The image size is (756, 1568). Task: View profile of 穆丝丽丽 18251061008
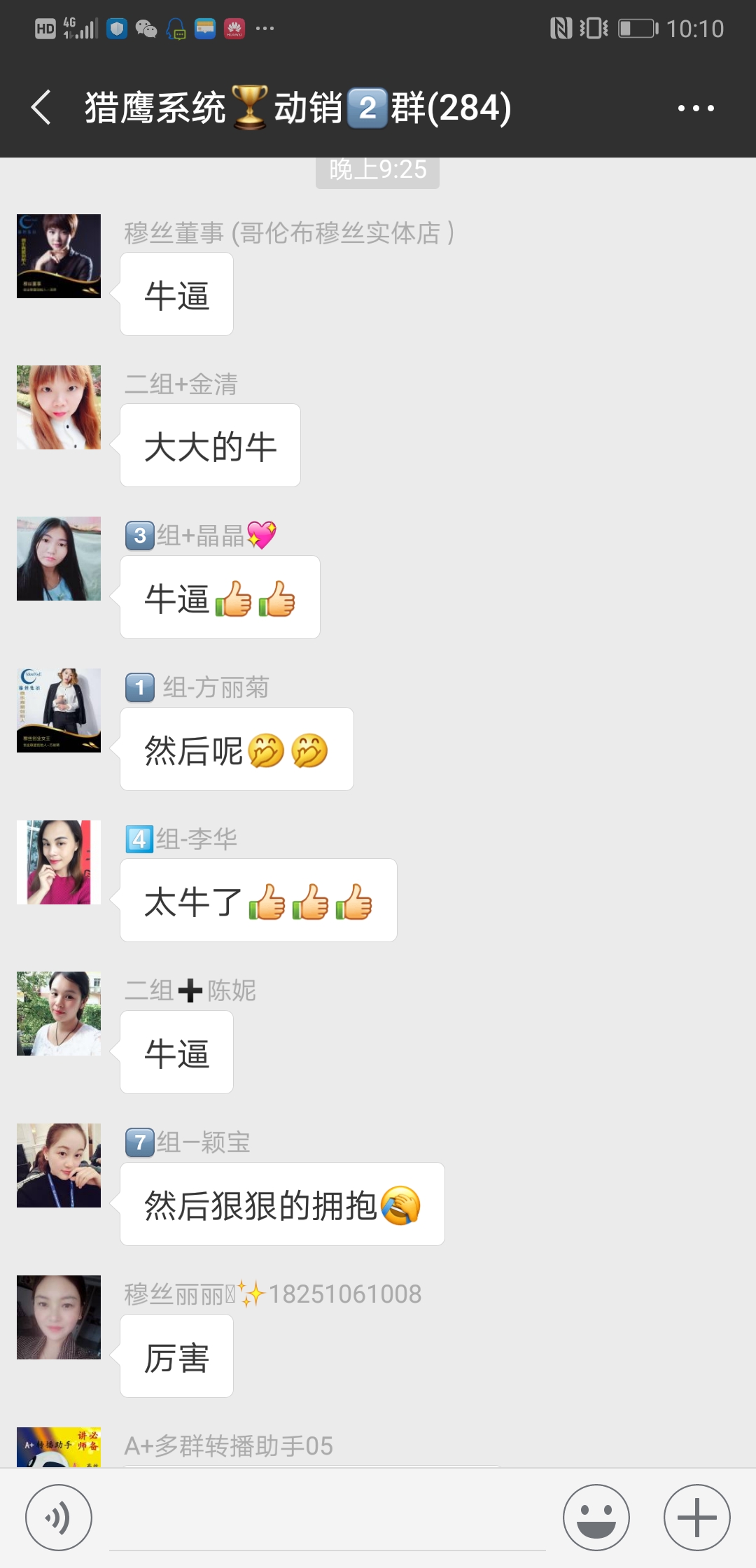(x=59, y=1317)
